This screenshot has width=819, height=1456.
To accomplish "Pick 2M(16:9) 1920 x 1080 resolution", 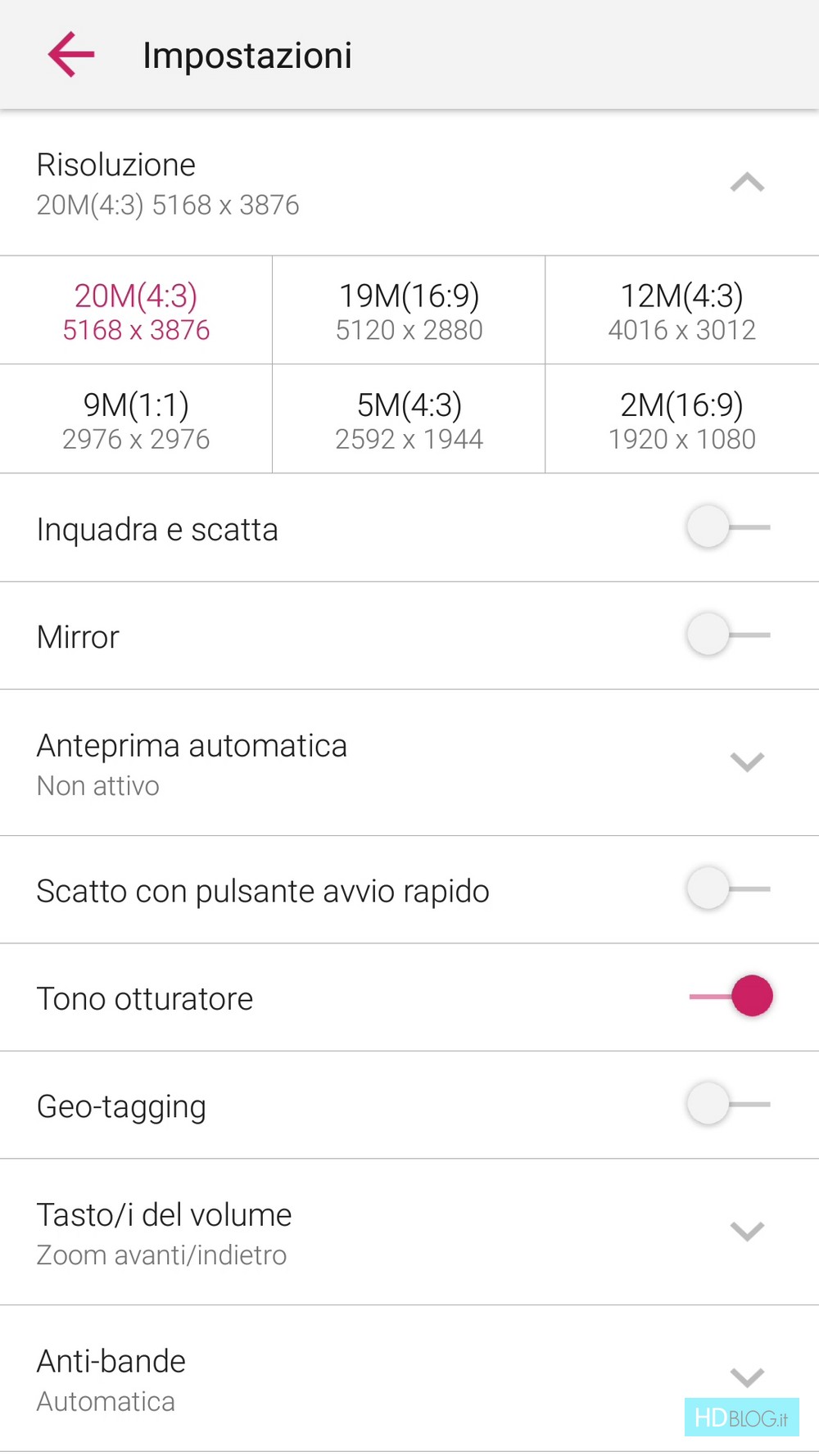I will [x=682, y=419].
